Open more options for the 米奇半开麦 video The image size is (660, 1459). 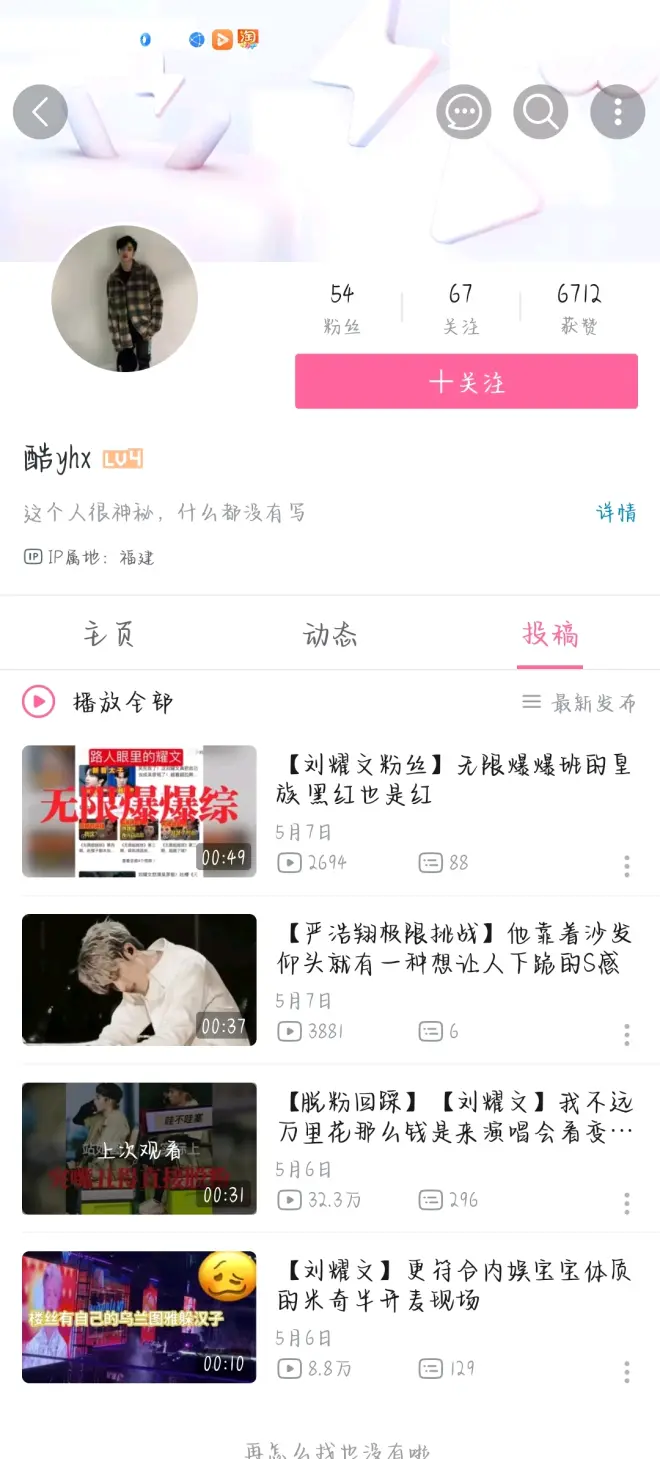coord(627,1370)
